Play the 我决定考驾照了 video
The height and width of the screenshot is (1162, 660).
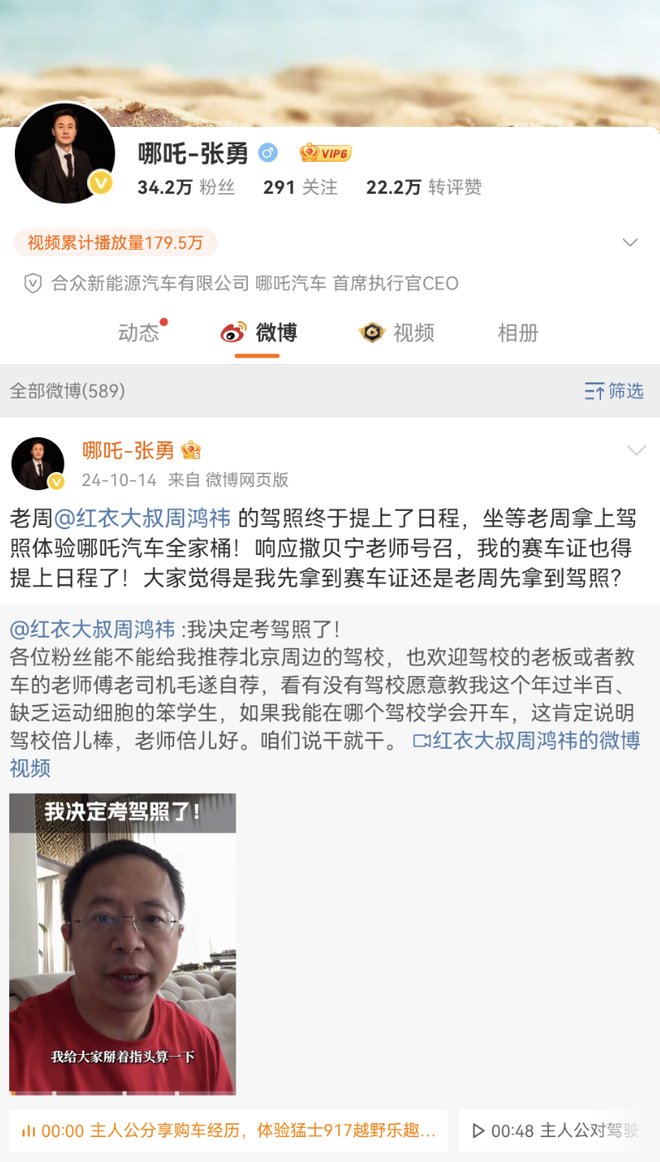[123, 943]
